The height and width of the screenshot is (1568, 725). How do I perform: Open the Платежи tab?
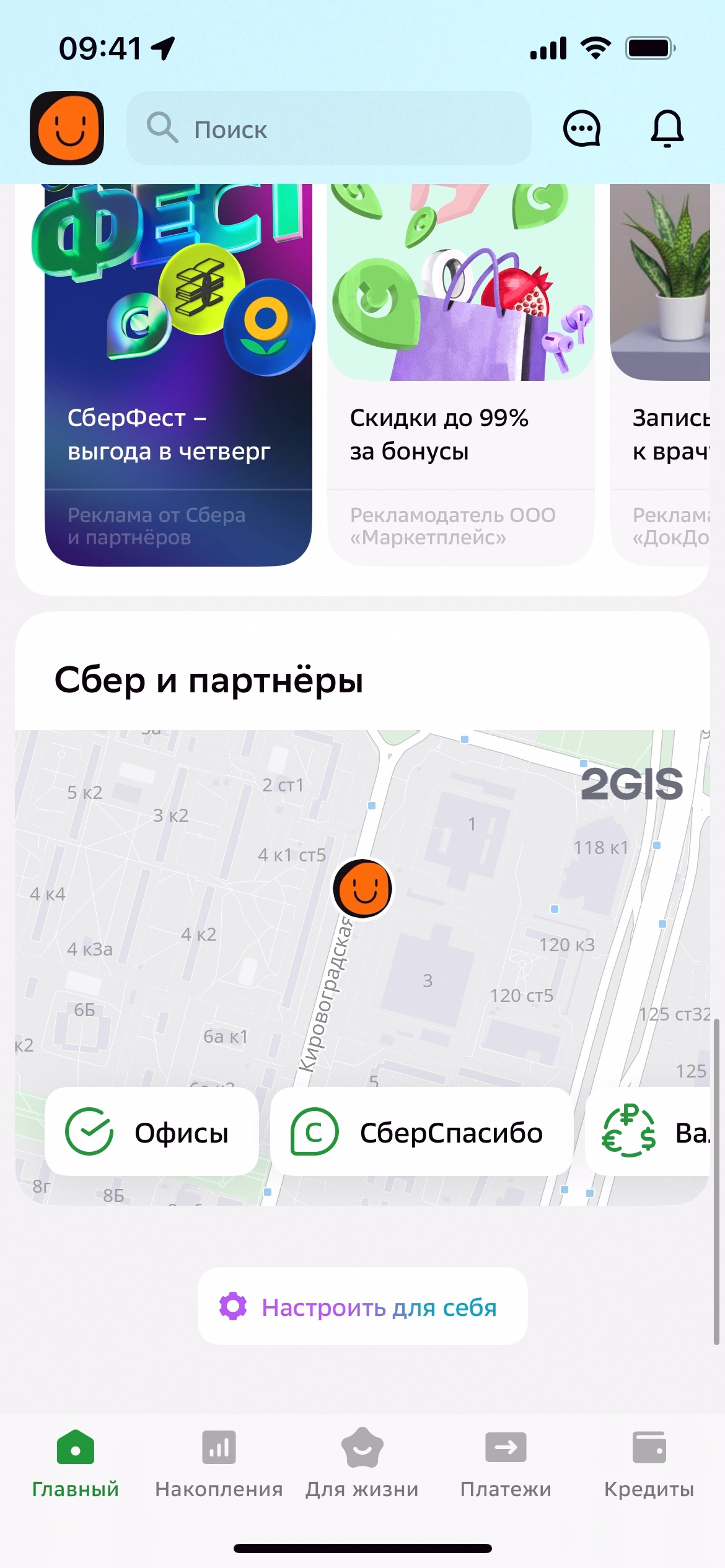pos(506,1463)
